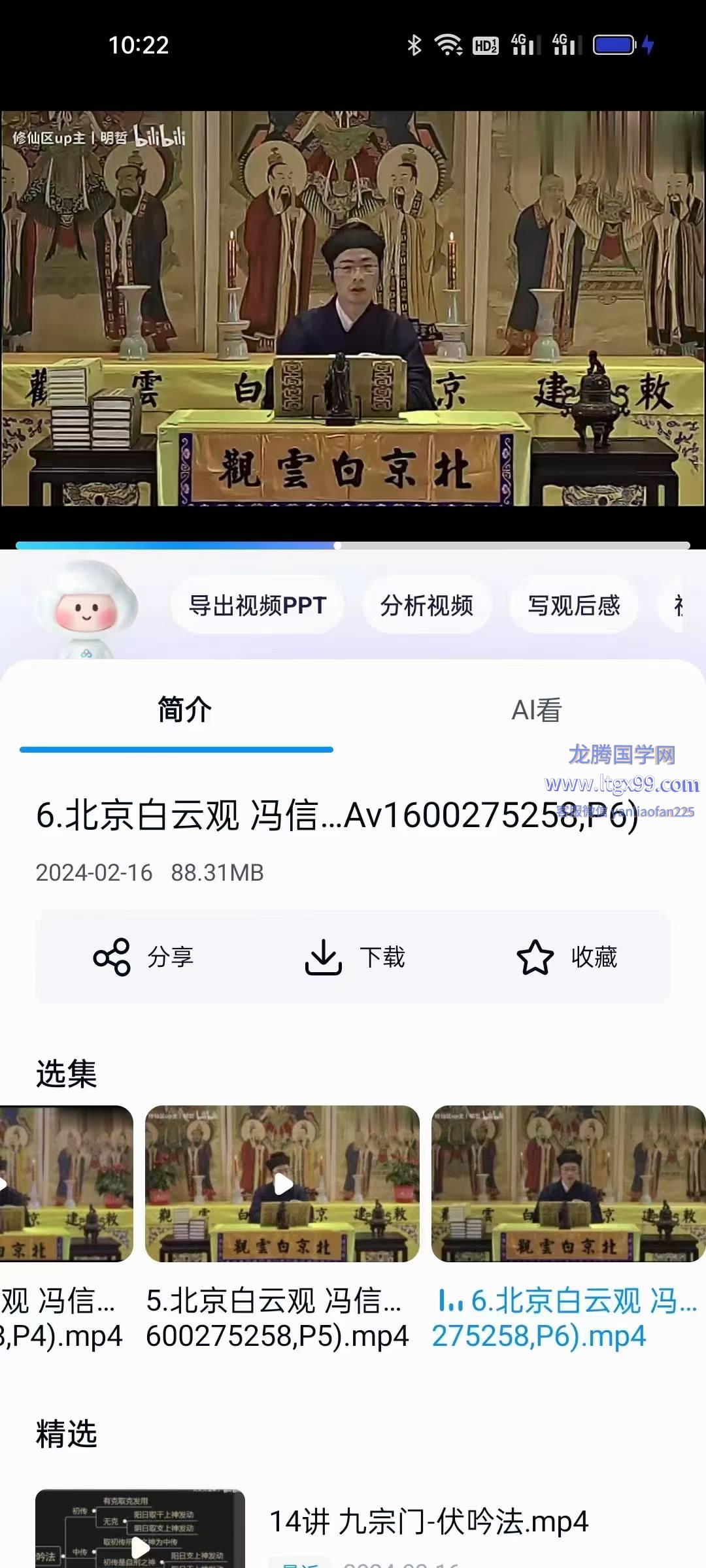Download the video with 下载
The height and width of the screenshot is (1568, 706).
(x=354, y=957)
